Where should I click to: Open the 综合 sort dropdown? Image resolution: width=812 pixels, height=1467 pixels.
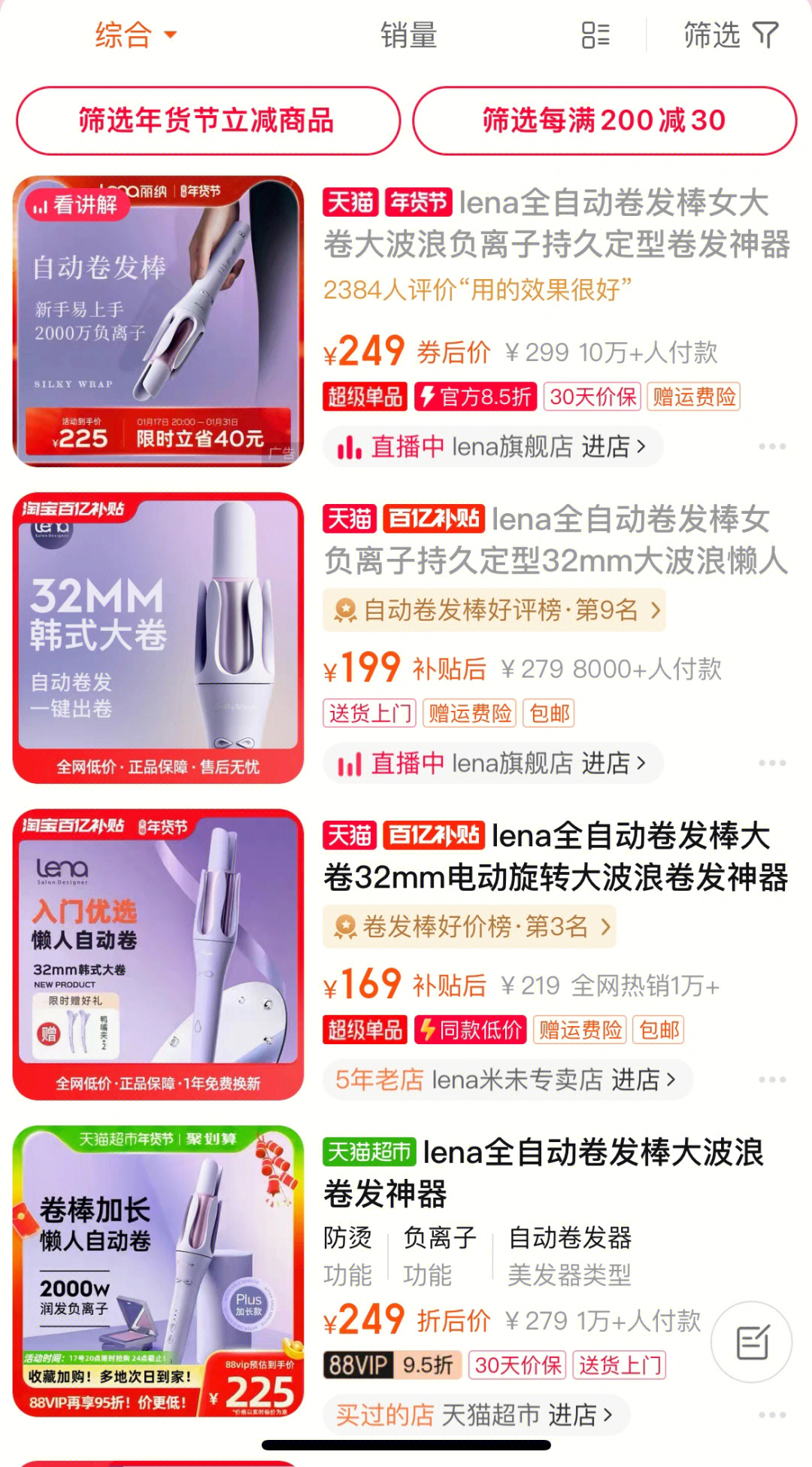[135, 35]
